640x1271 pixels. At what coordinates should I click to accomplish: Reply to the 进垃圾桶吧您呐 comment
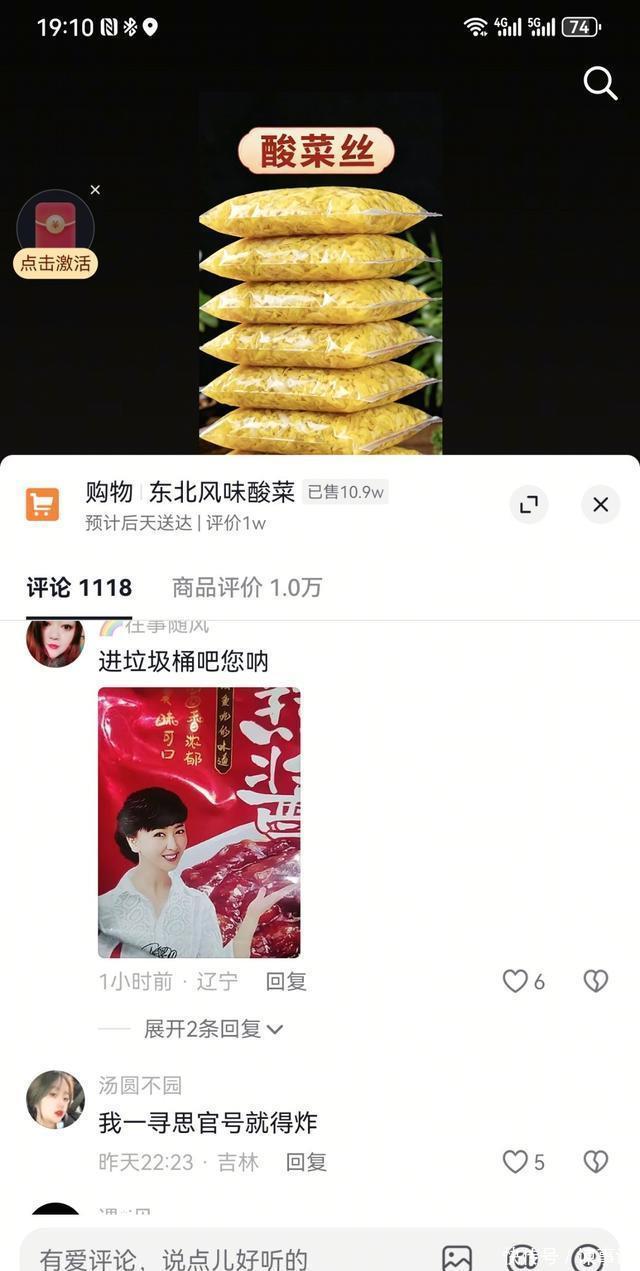coord(286,982)
